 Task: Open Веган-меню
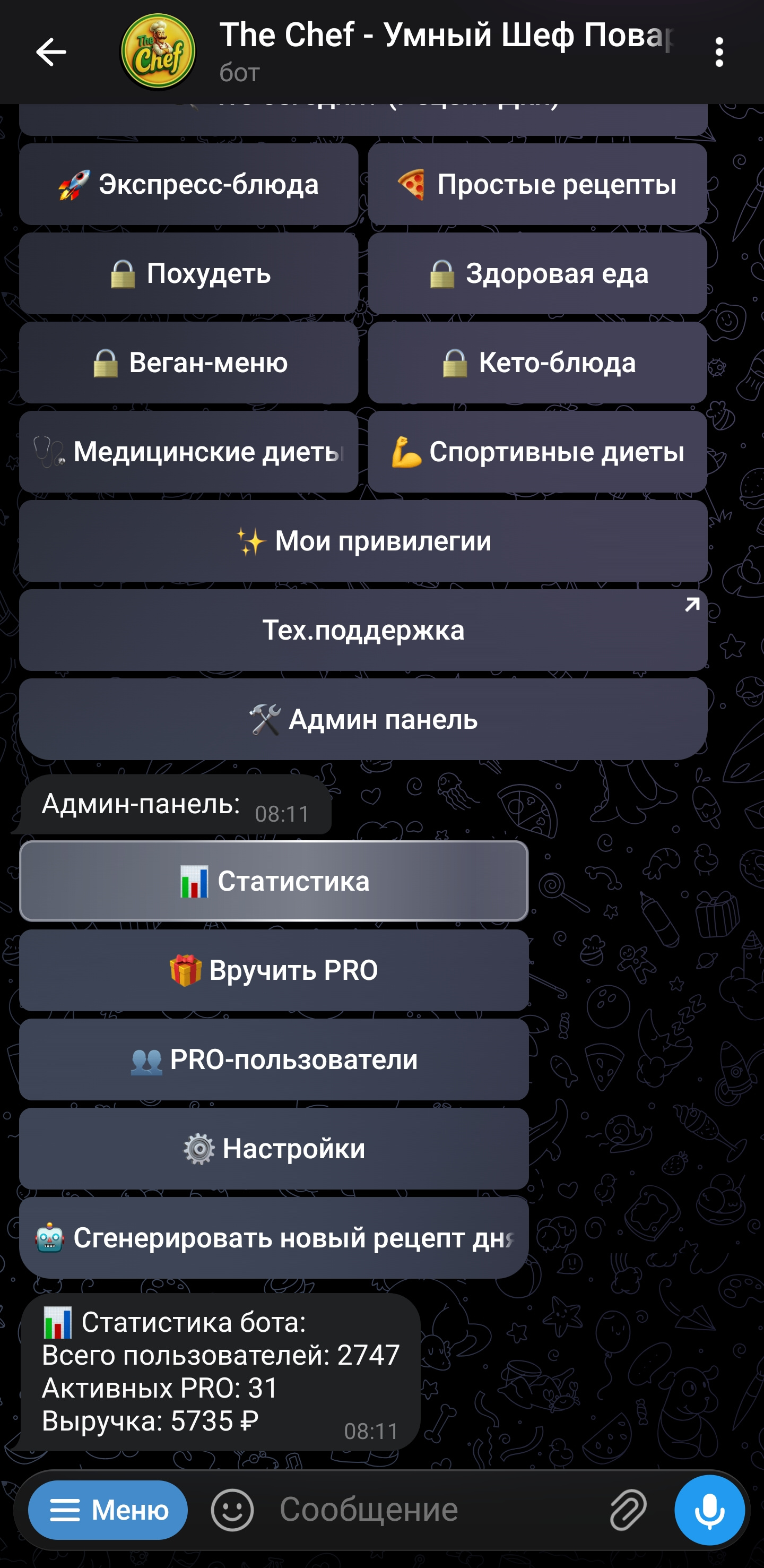188,363
